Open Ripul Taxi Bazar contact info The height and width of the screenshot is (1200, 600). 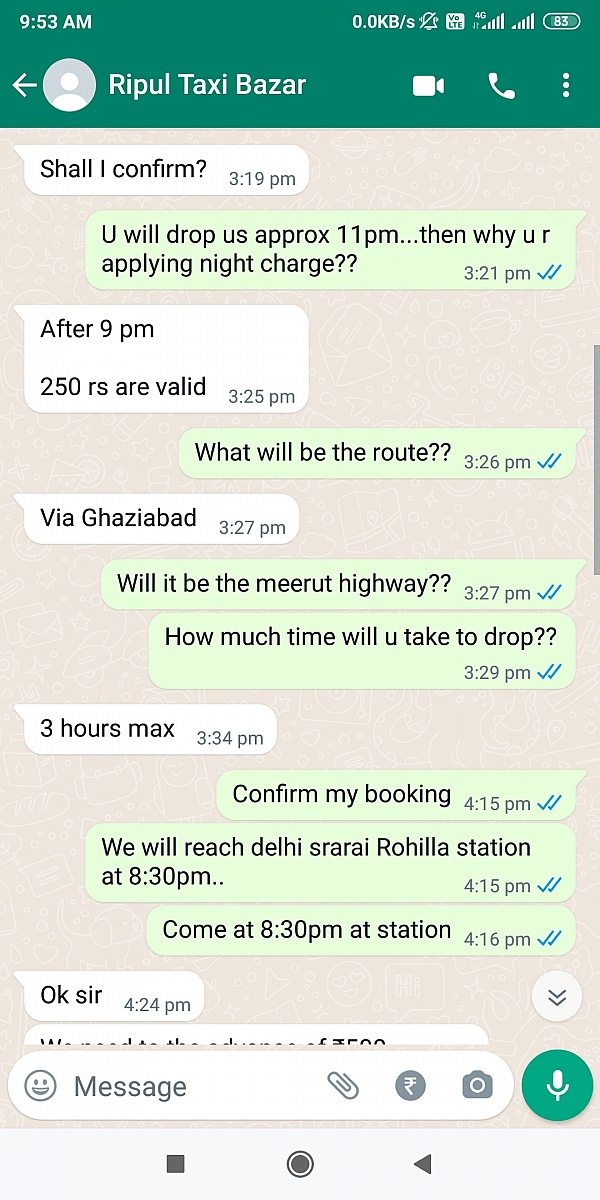(x=207, y=86)
